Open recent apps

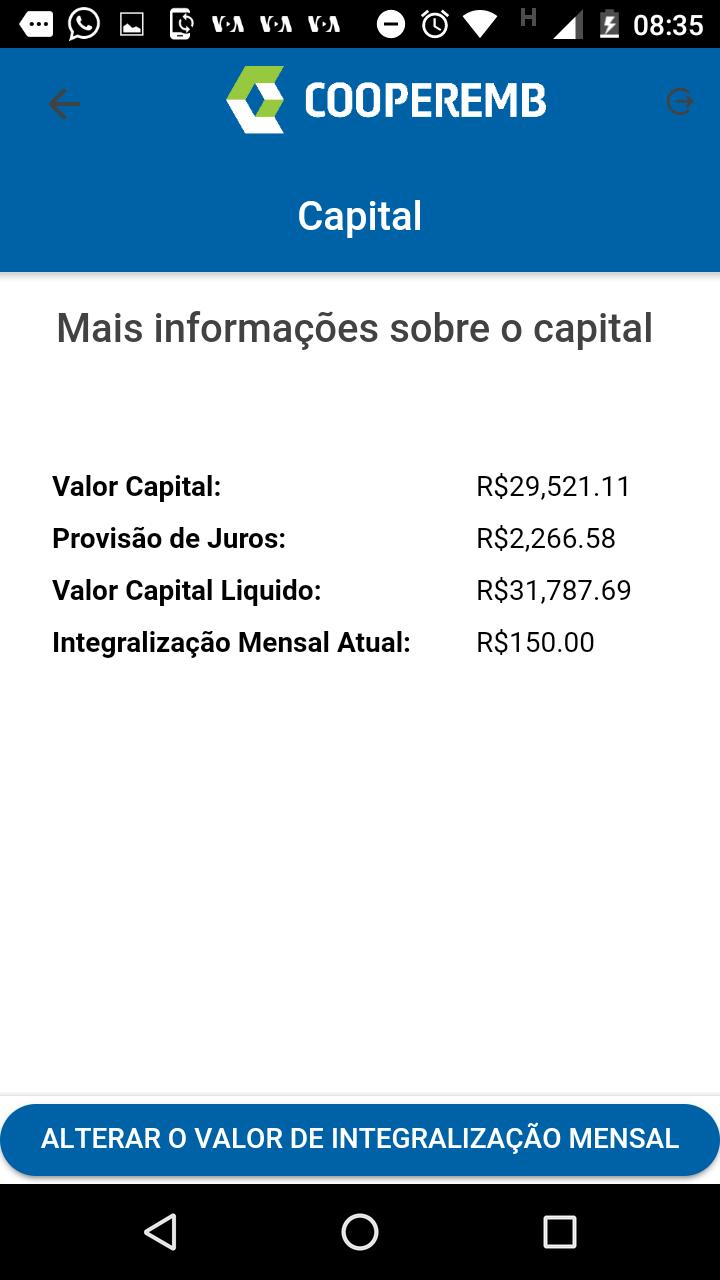560,1232
